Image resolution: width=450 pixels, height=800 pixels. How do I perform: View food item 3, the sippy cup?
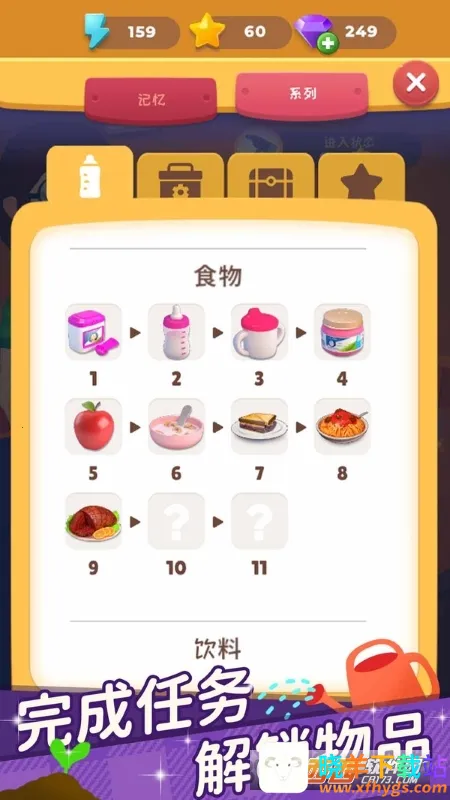259,332
